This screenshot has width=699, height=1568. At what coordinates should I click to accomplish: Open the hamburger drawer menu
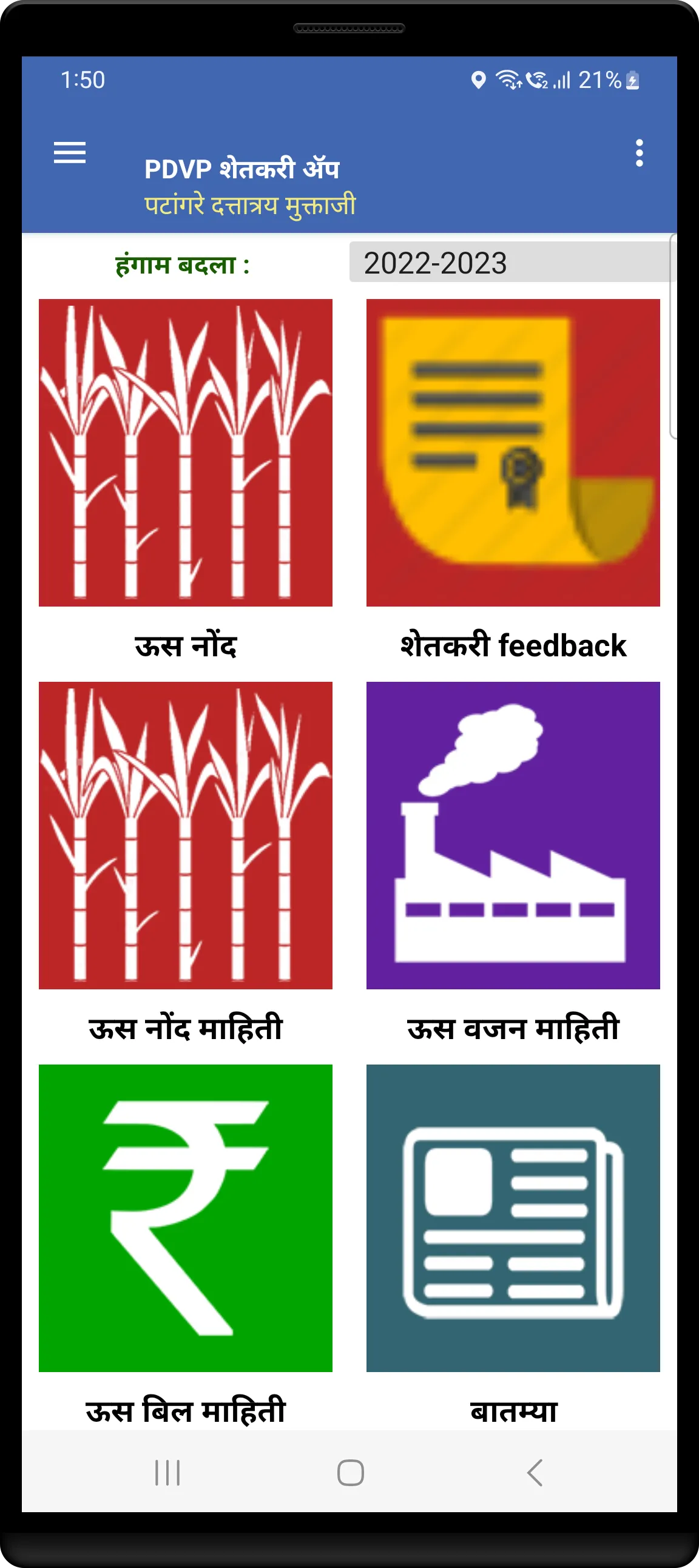pyautogui.click(x=69, y=152)
